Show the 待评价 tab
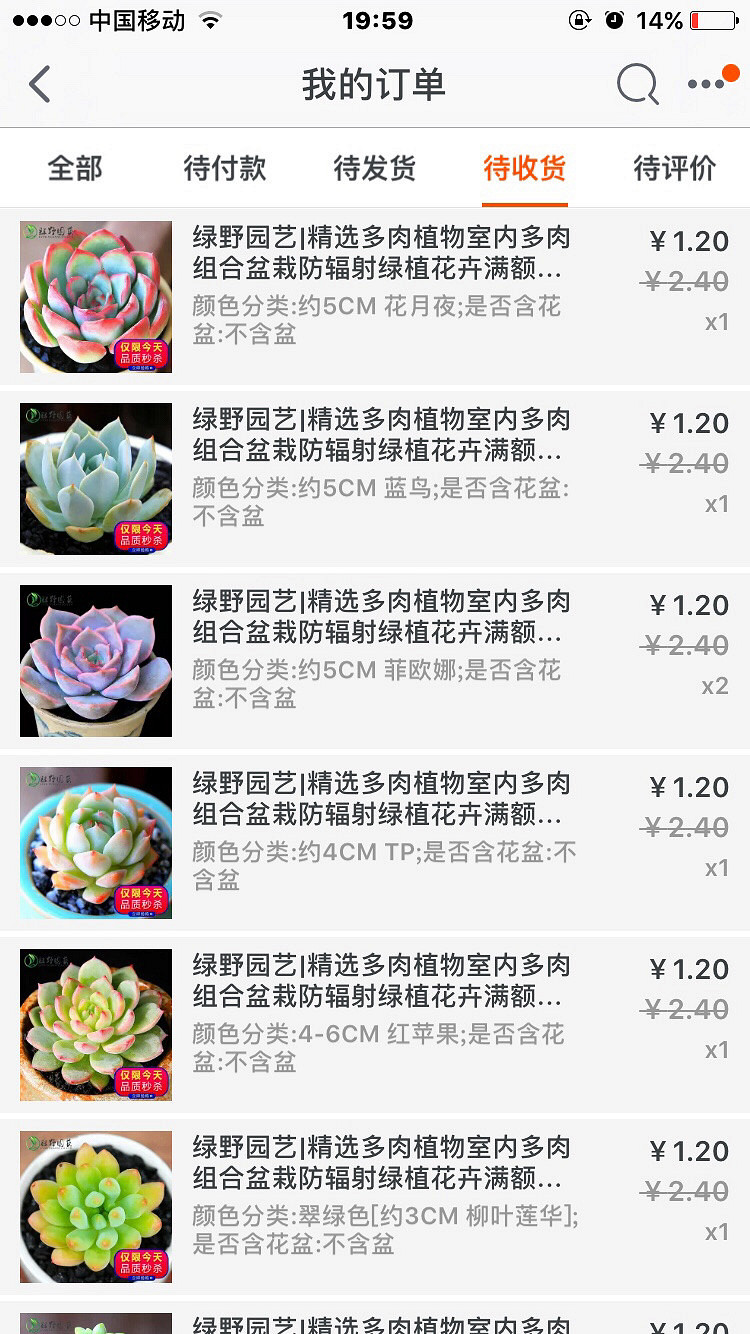 coord(675,168)
